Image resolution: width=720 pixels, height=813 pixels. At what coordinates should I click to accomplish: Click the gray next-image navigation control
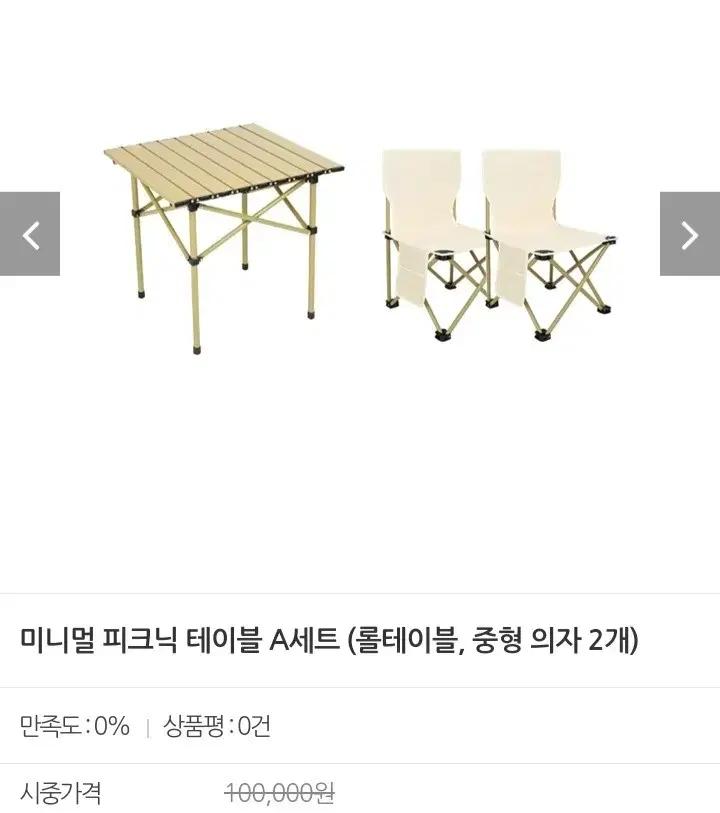pyautogui.click(x=688, y=234)
